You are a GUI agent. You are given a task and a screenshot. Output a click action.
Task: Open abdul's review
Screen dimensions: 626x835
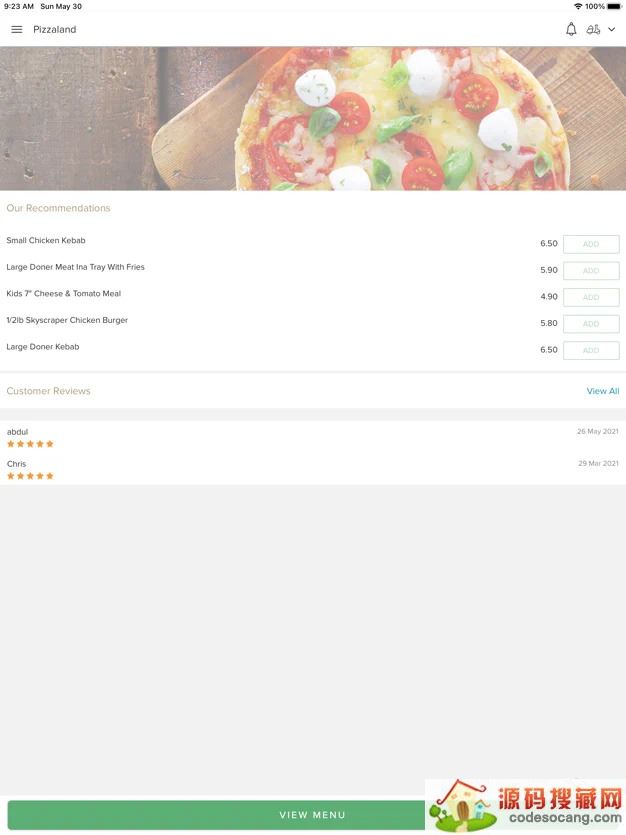pos(312,437)
